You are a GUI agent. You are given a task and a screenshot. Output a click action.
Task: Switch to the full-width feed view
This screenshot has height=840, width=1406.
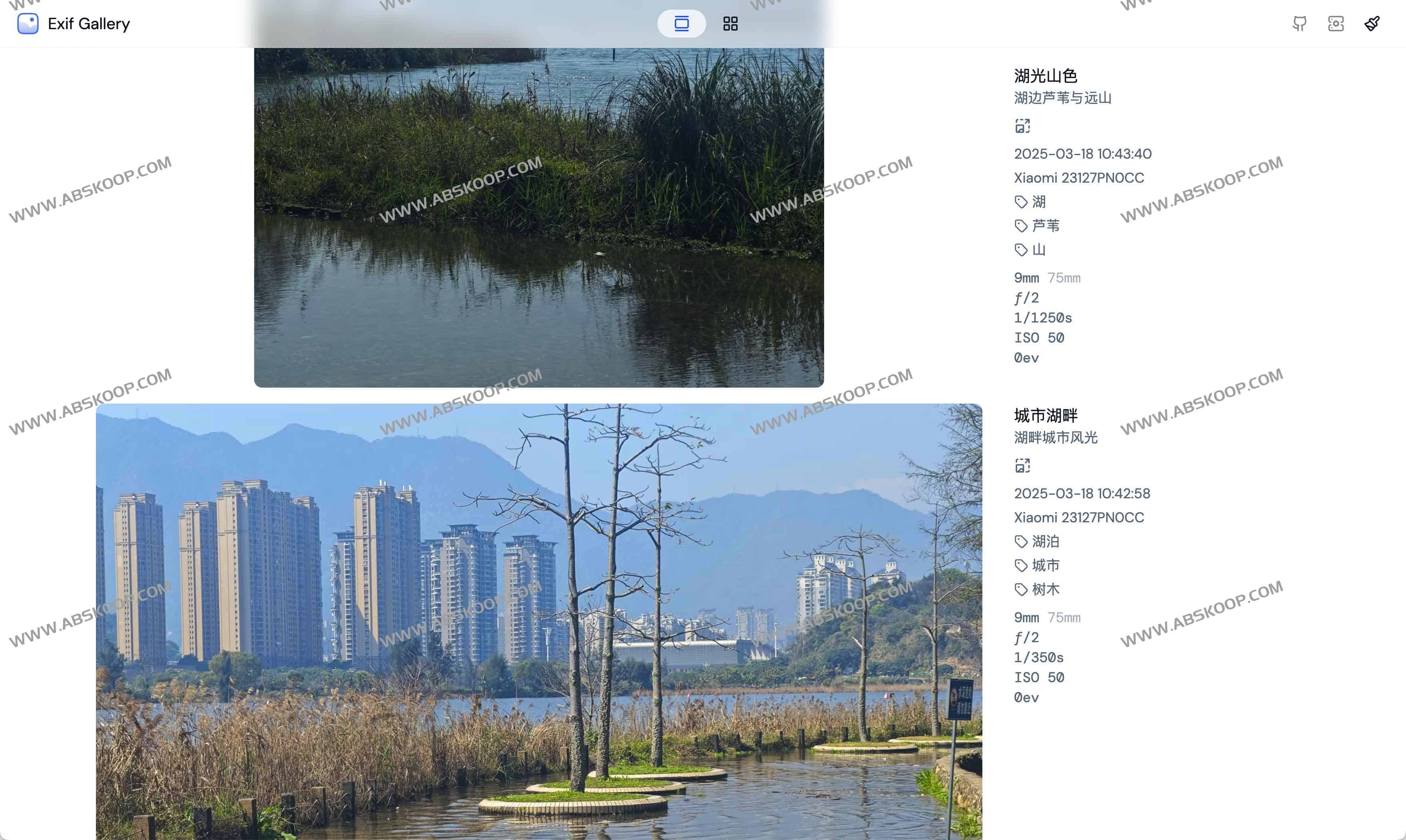(681, 24)
